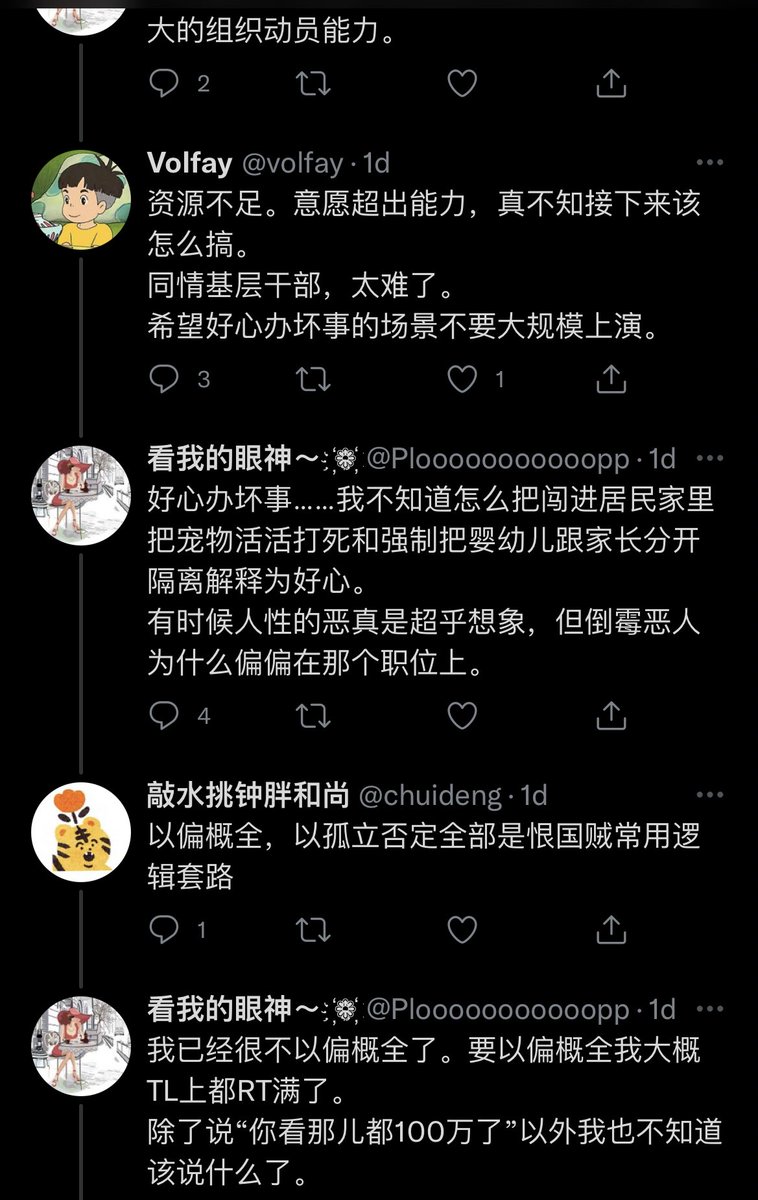Like the tweet starting 好心办坏事

[x=462, y=715]
